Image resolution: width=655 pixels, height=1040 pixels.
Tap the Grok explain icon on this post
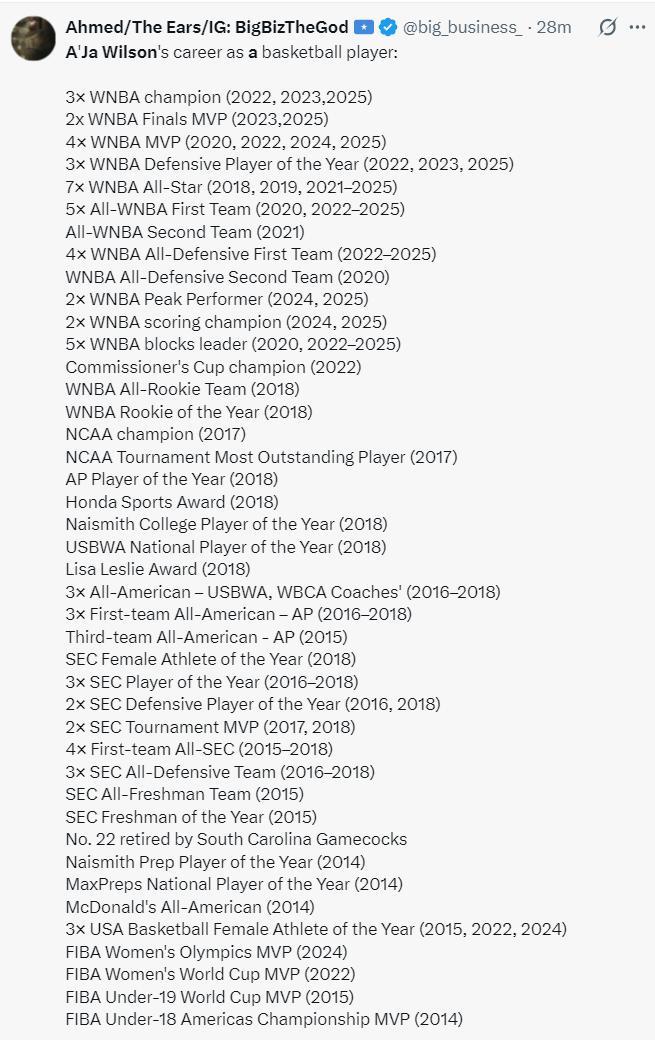tap(607, 27)
